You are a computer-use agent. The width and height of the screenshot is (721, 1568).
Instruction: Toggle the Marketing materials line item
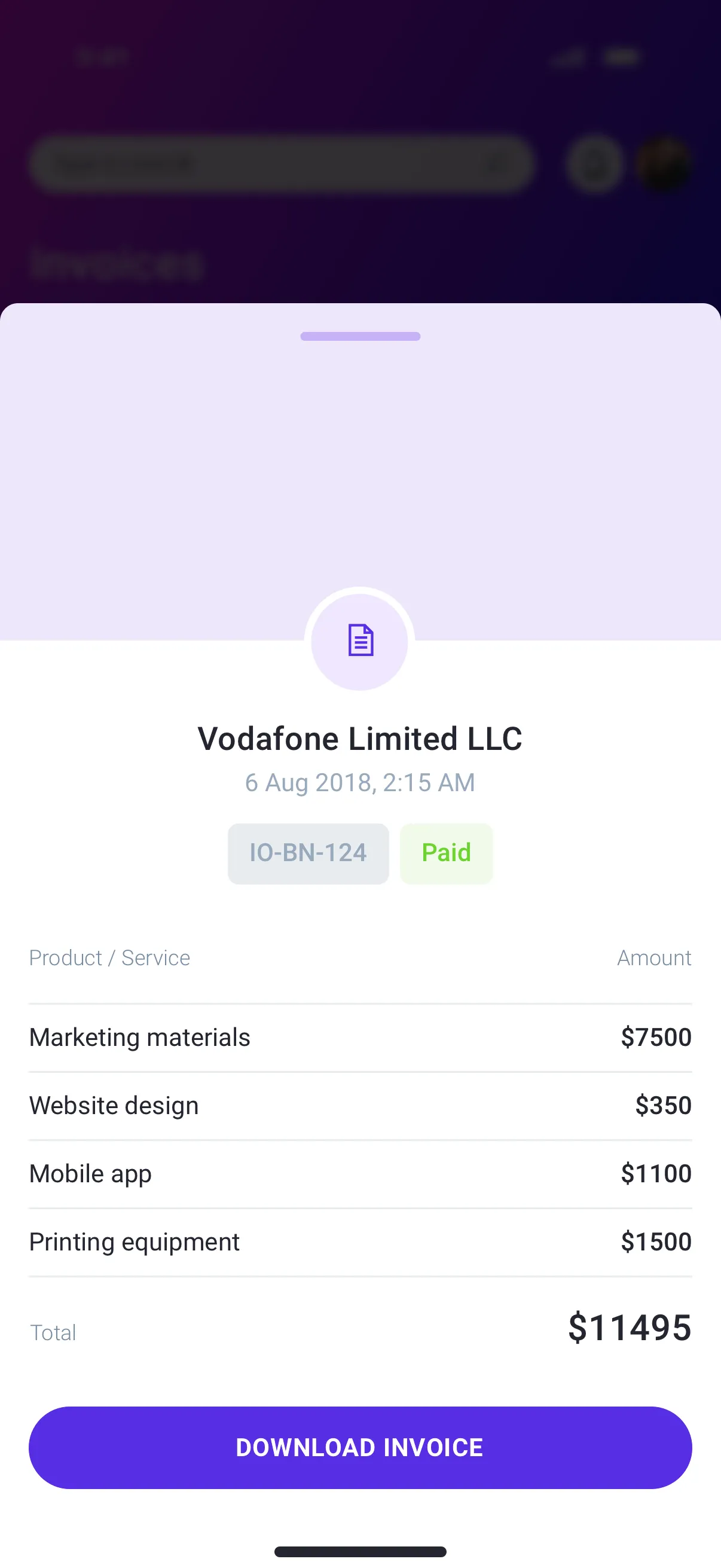pos(360,1036)
